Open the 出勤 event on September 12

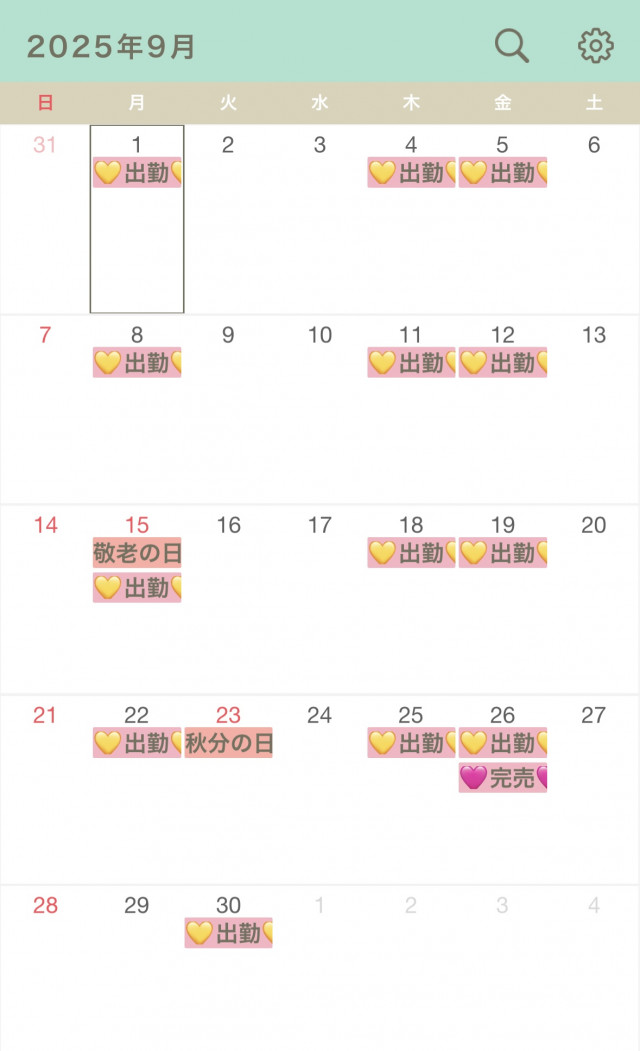[x=502, y=363]
